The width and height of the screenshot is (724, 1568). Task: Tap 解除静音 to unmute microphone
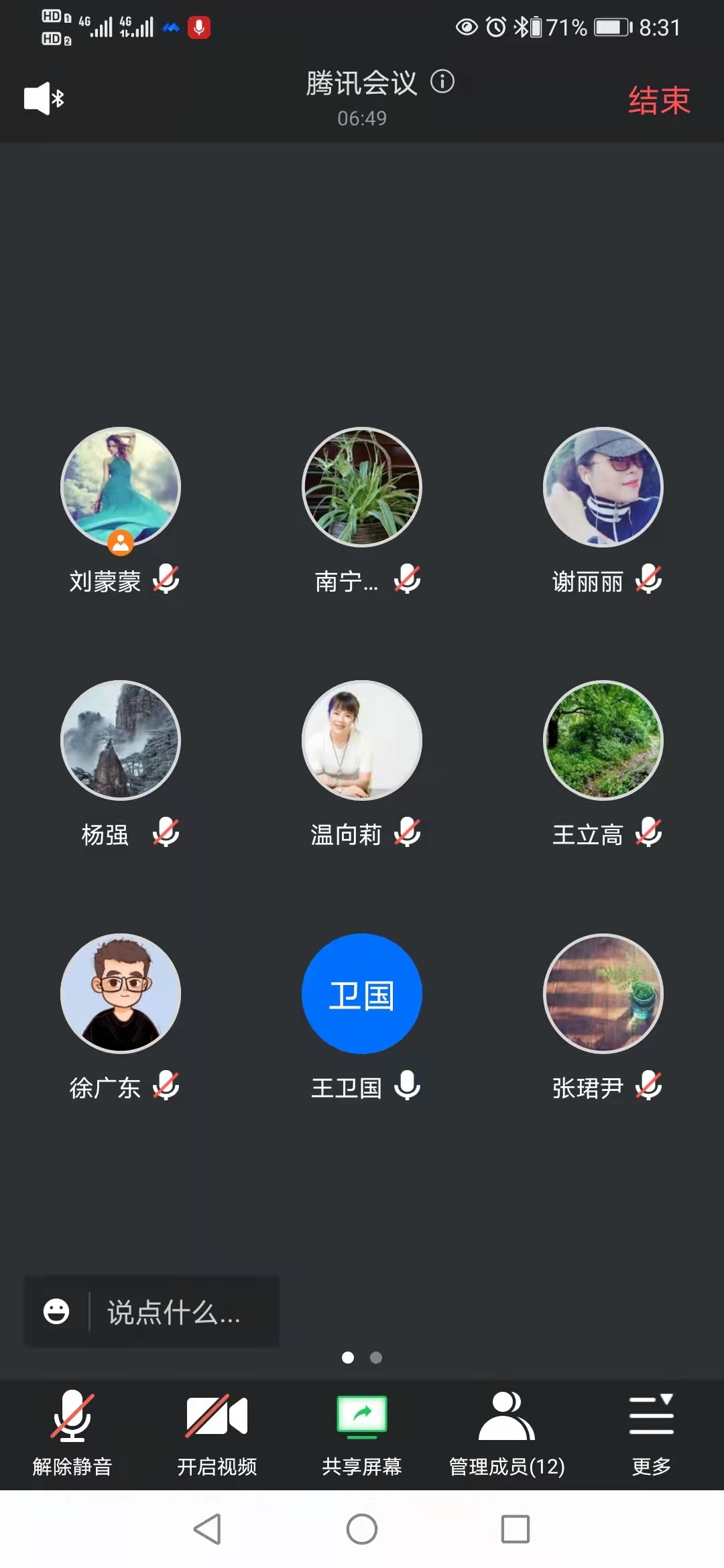click(72, 1431)
